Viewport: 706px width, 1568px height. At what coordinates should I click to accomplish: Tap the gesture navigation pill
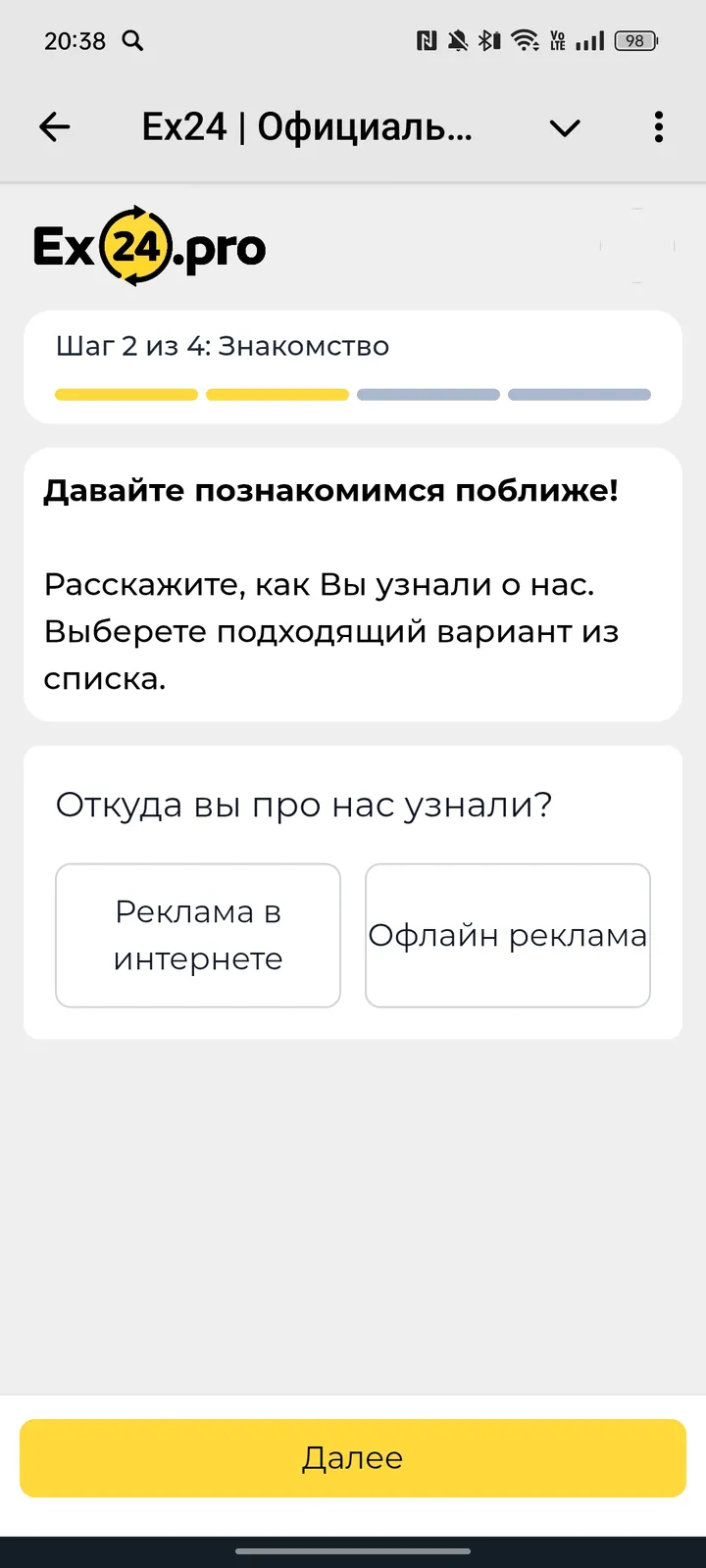(x=353, y=1552)
